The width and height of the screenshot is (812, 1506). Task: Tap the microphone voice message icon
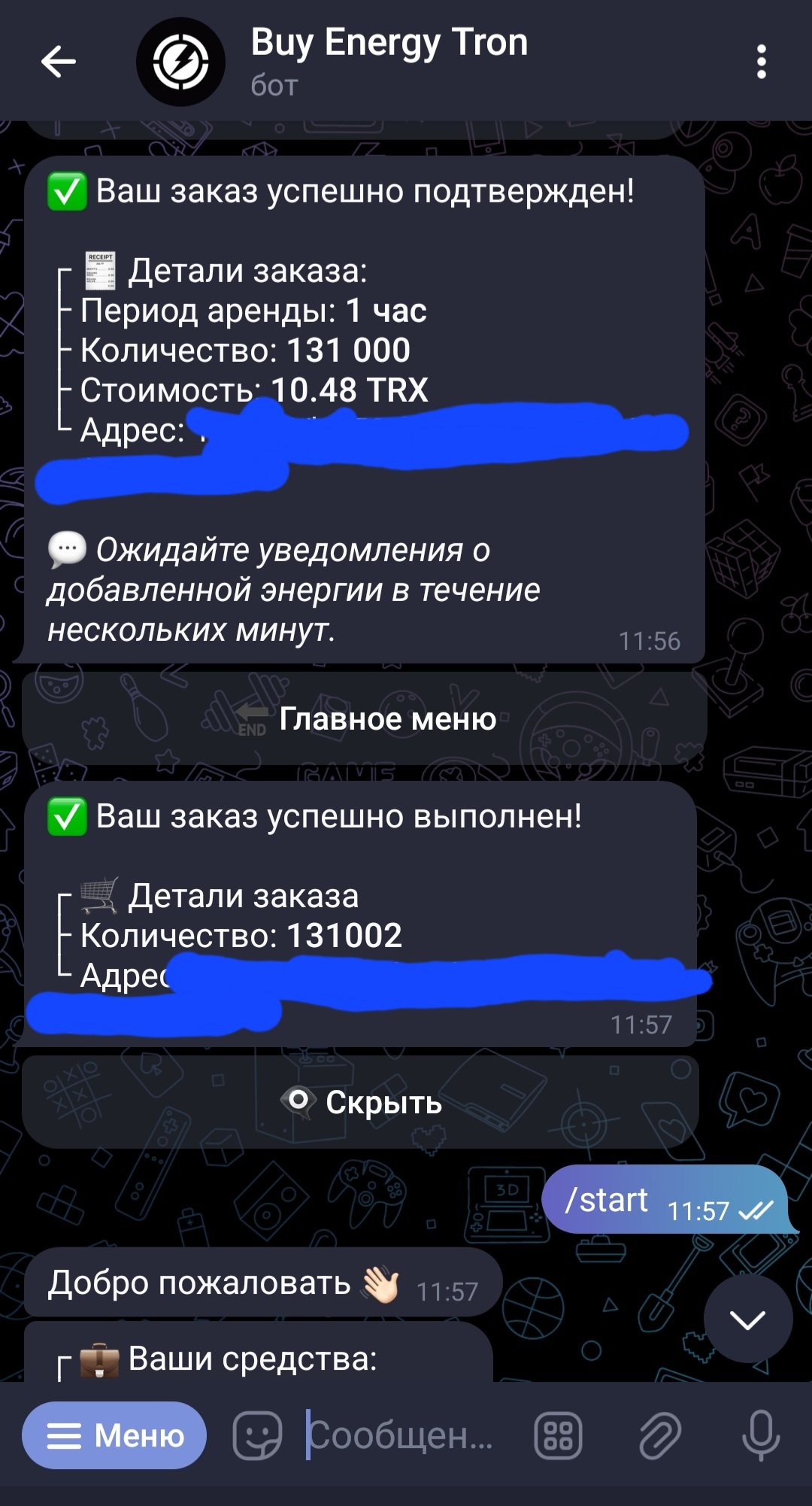pyautogui.click(x=760, y=1435)
